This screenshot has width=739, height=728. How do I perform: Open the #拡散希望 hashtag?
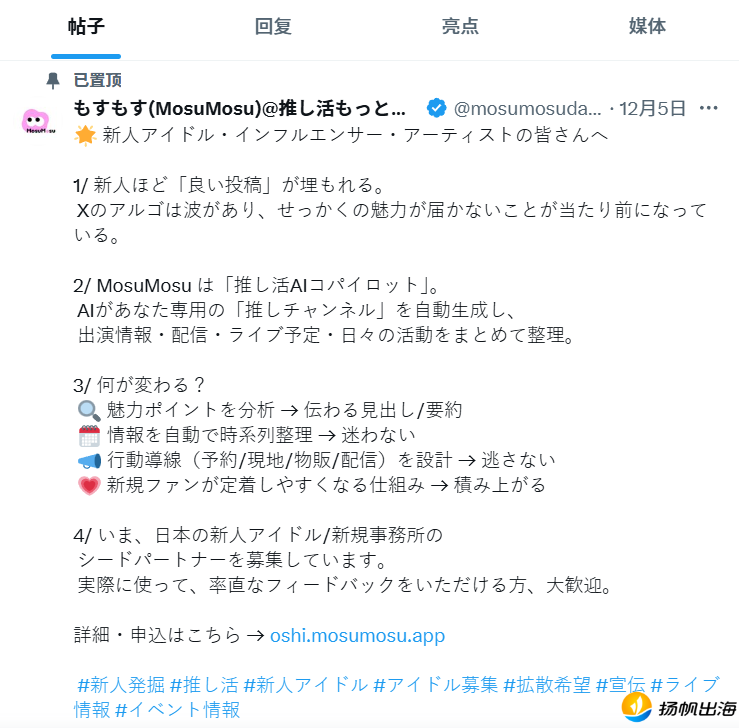[x=547, y=685]
